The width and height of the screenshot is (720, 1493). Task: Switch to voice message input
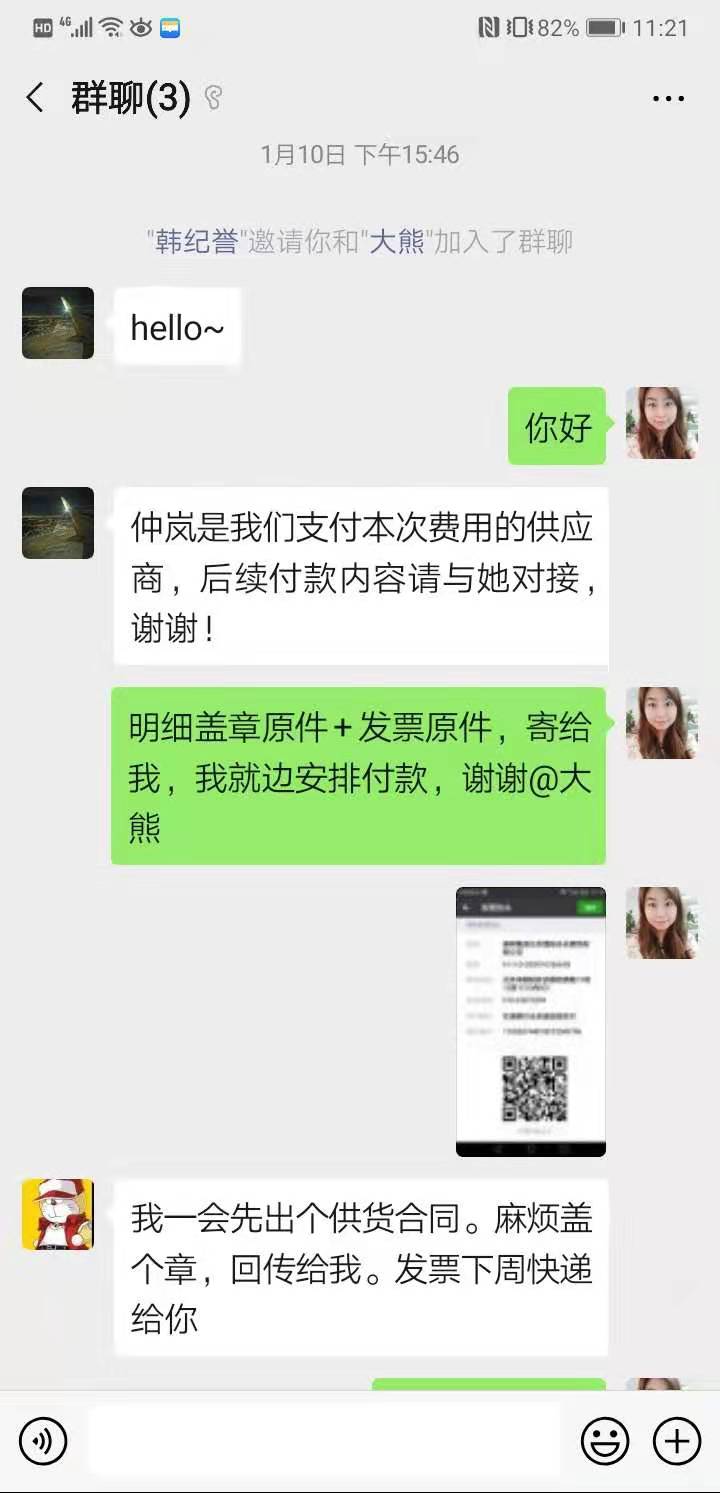pyautogui.click(x=43, y=1441)
